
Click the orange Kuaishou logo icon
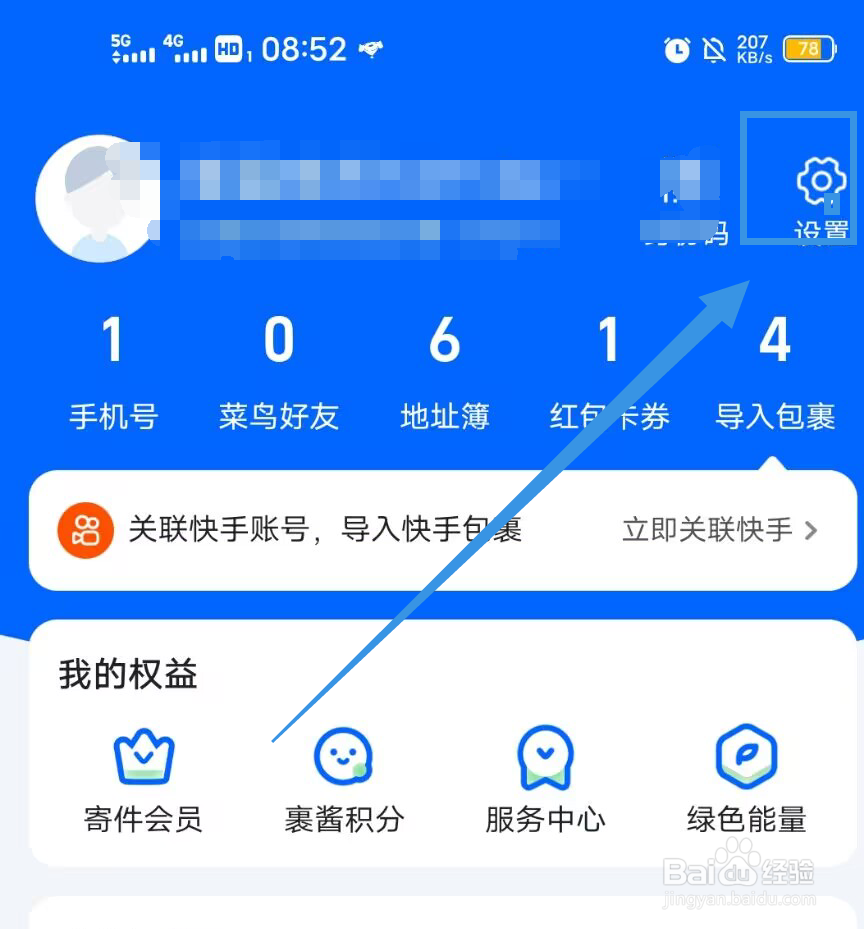pyautogui.click(x=80, y=530)
